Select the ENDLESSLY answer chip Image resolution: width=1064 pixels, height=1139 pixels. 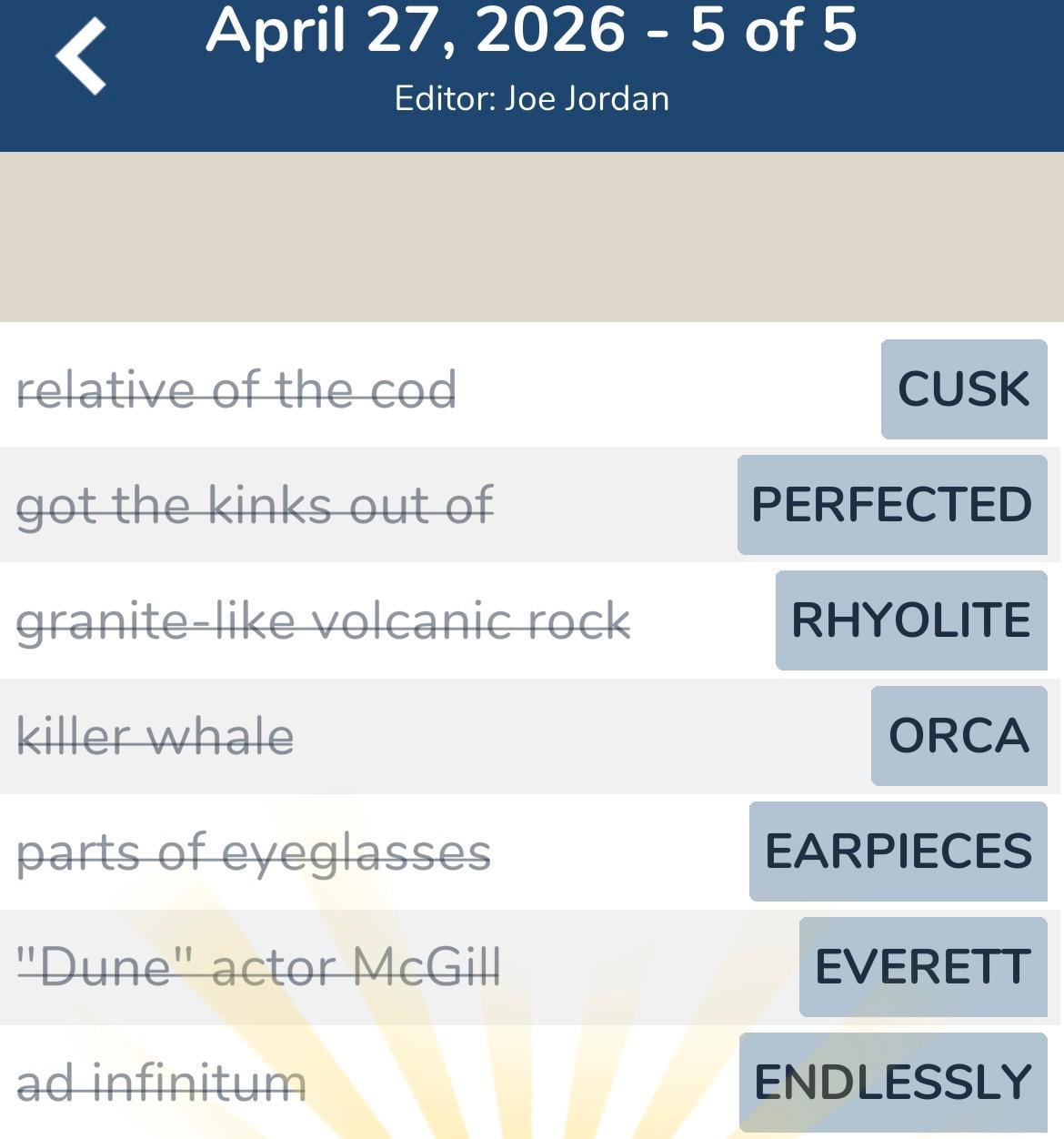coord(892,1083)
